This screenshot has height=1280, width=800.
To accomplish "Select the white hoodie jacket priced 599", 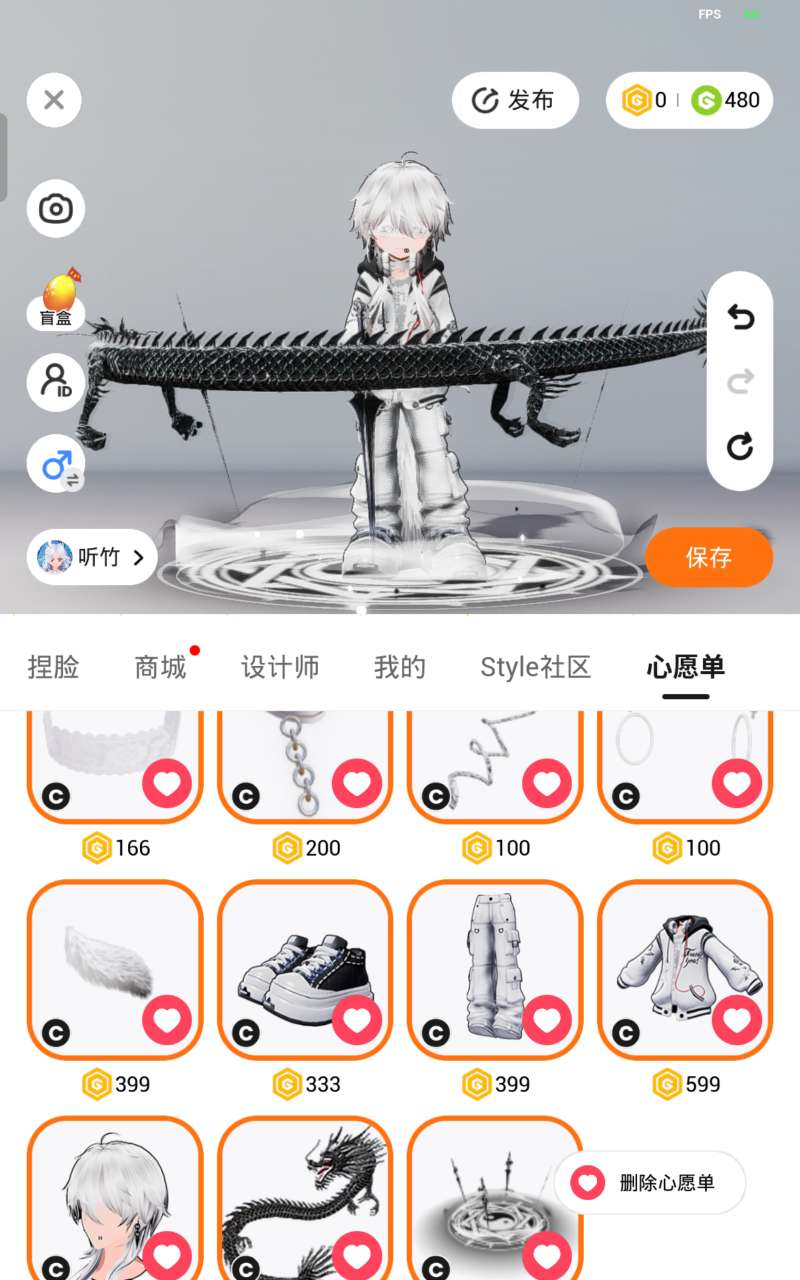I will 685,970.
